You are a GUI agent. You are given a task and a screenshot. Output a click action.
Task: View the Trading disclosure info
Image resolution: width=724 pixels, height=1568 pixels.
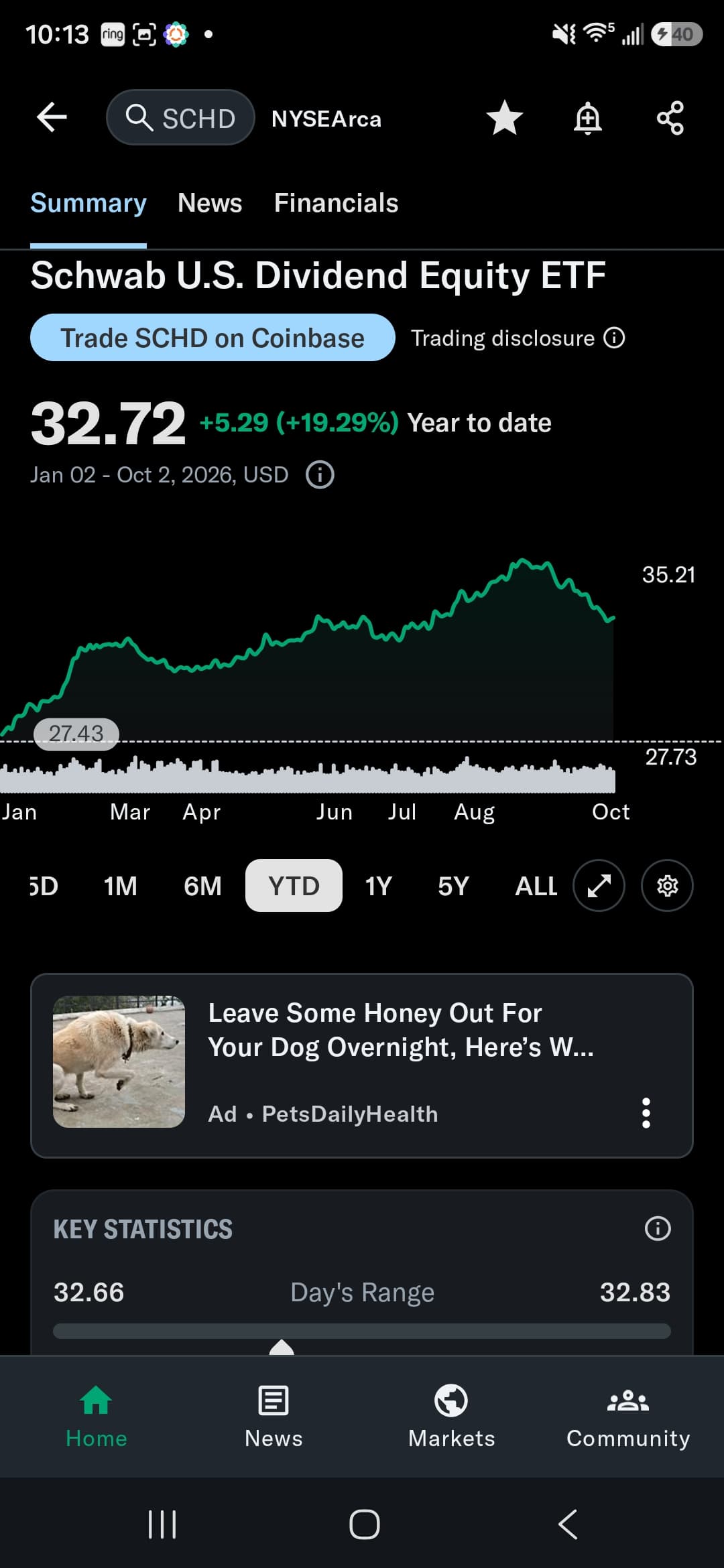(x=518, y=338)
